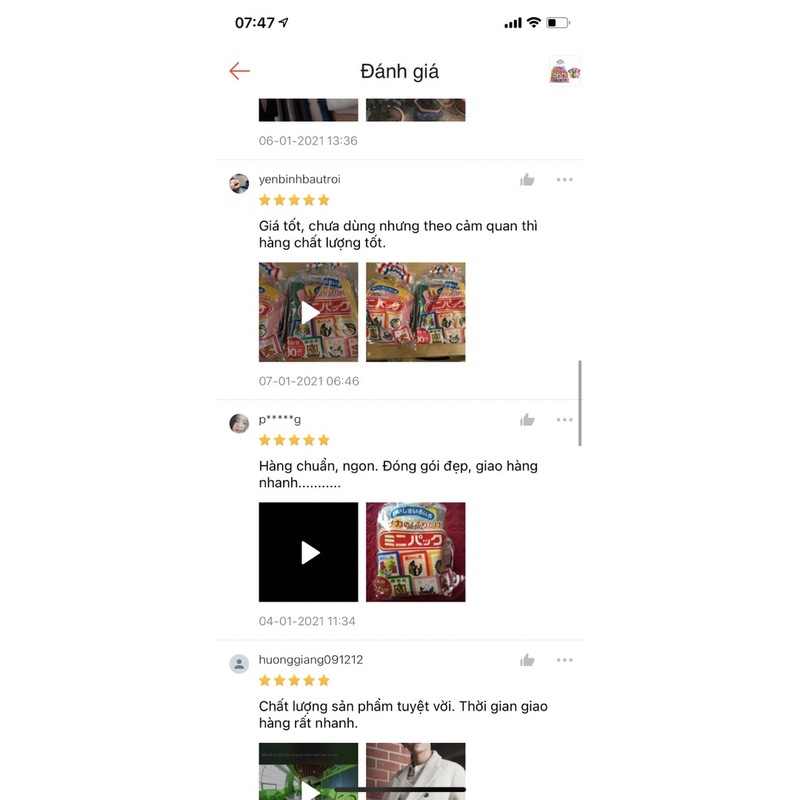View the photo in yenbinhbautroi's review

tap(415, 312)
